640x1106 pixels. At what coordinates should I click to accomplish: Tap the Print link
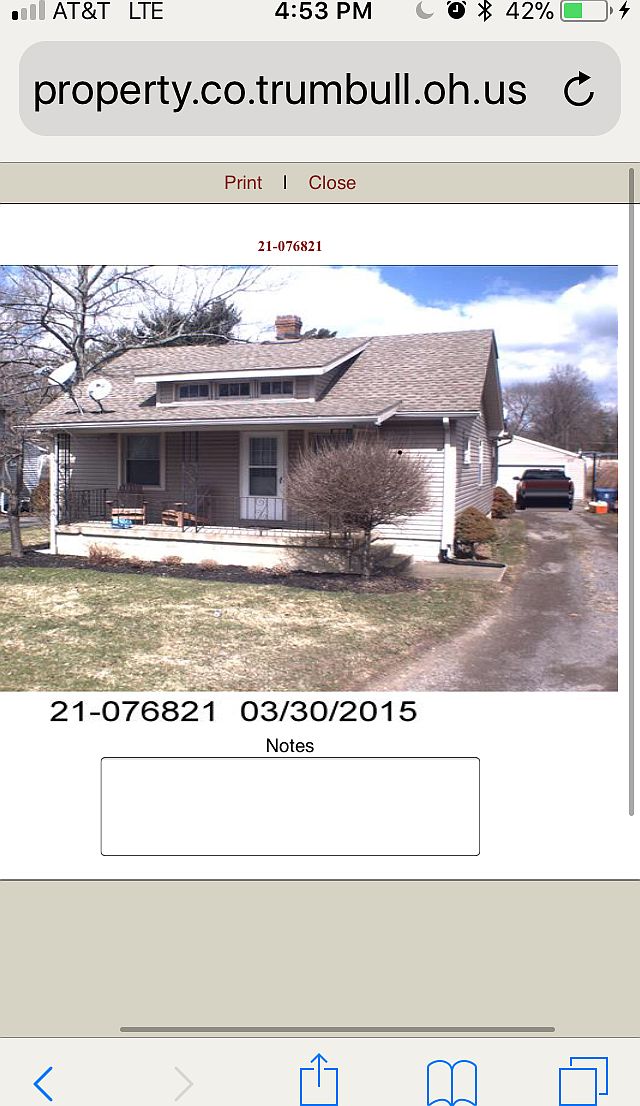(243, 182)
